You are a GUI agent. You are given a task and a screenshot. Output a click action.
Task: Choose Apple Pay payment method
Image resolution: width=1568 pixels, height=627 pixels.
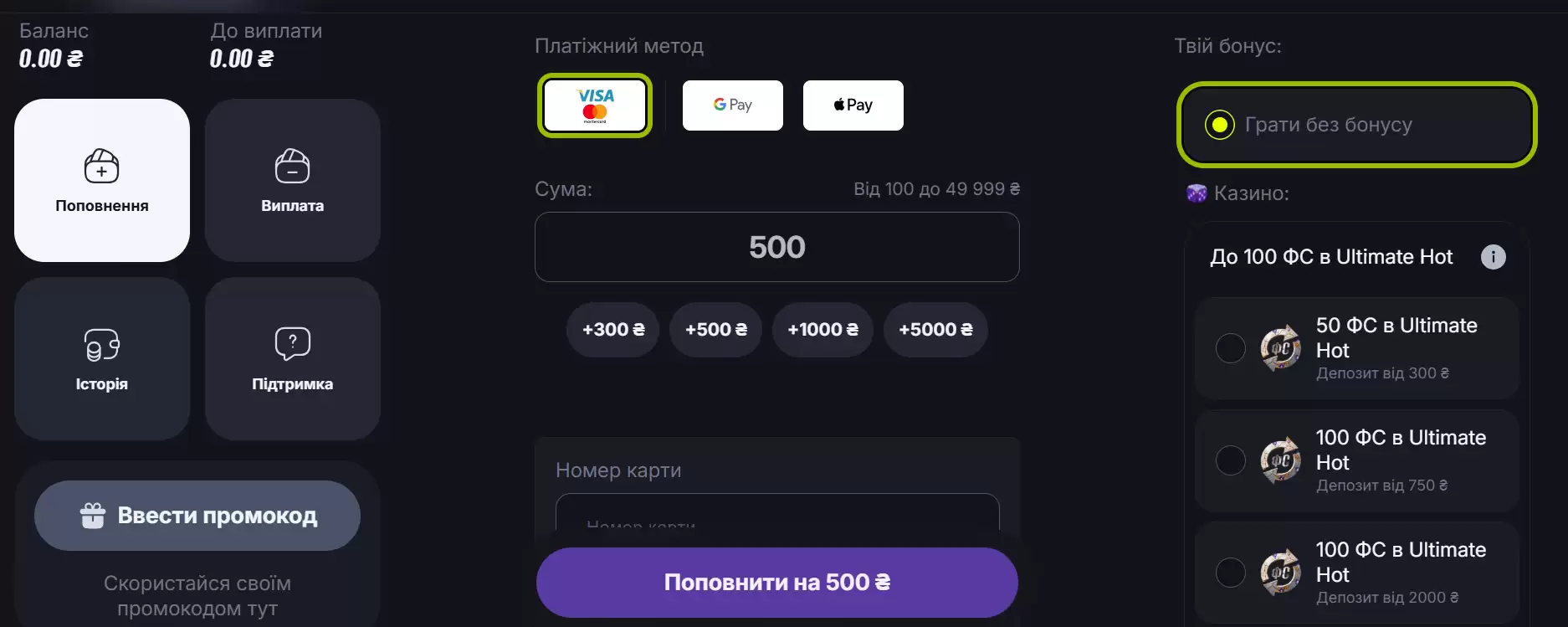pos(853,105)
